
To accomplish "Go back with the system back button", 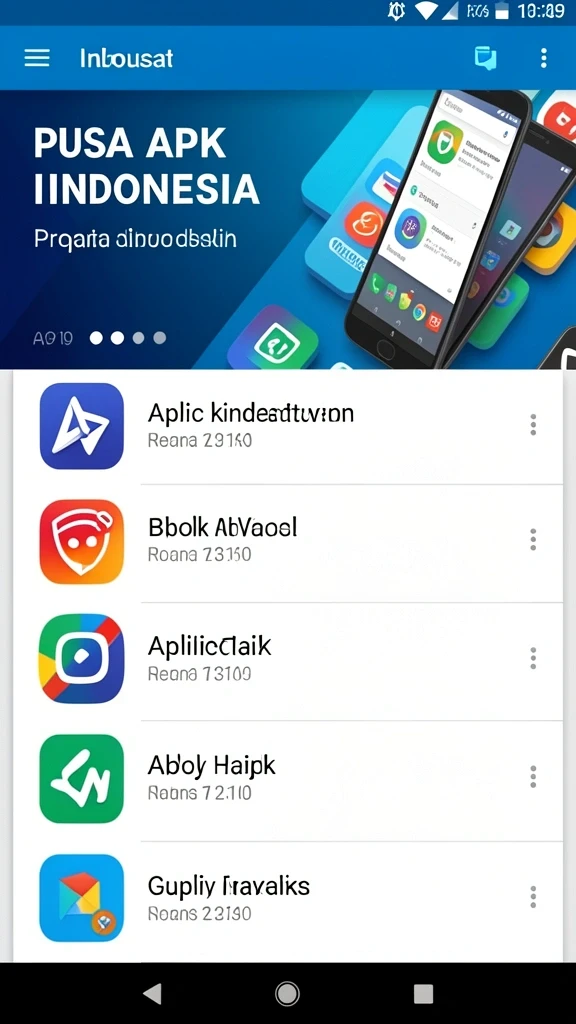I will tap(152, 993).
